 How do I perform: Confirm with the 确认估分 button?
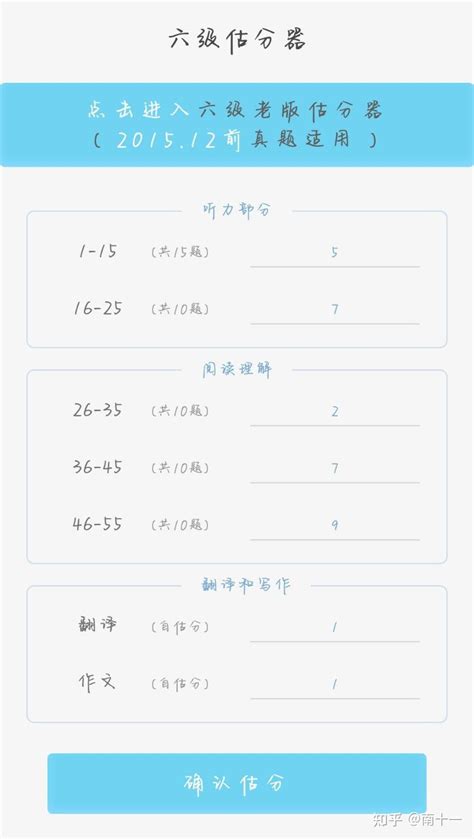coord(237,783)
